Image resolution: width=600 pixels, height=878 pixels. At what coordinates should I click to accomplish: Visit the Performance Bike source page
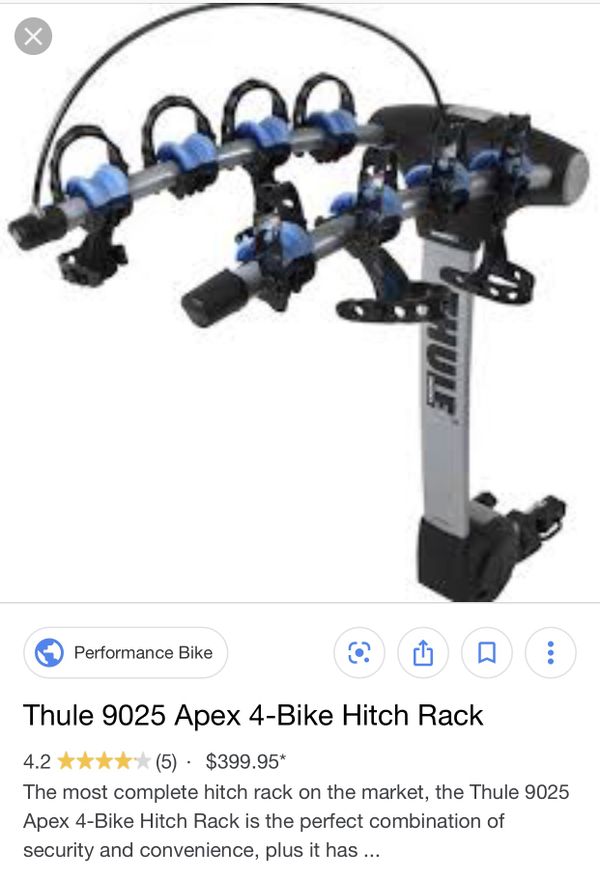(126, 653)
